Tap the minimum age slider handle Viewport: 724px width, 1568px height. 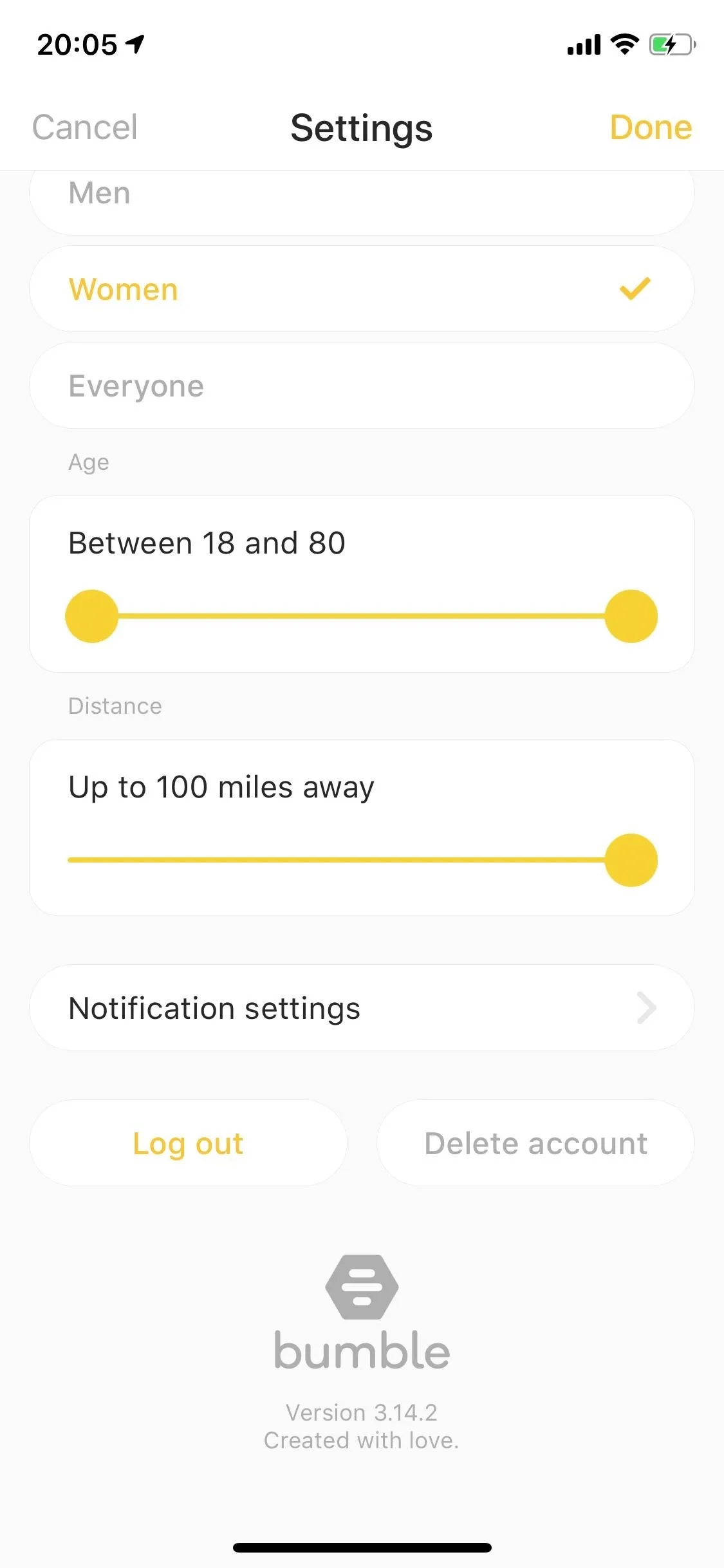pos(92,616)
